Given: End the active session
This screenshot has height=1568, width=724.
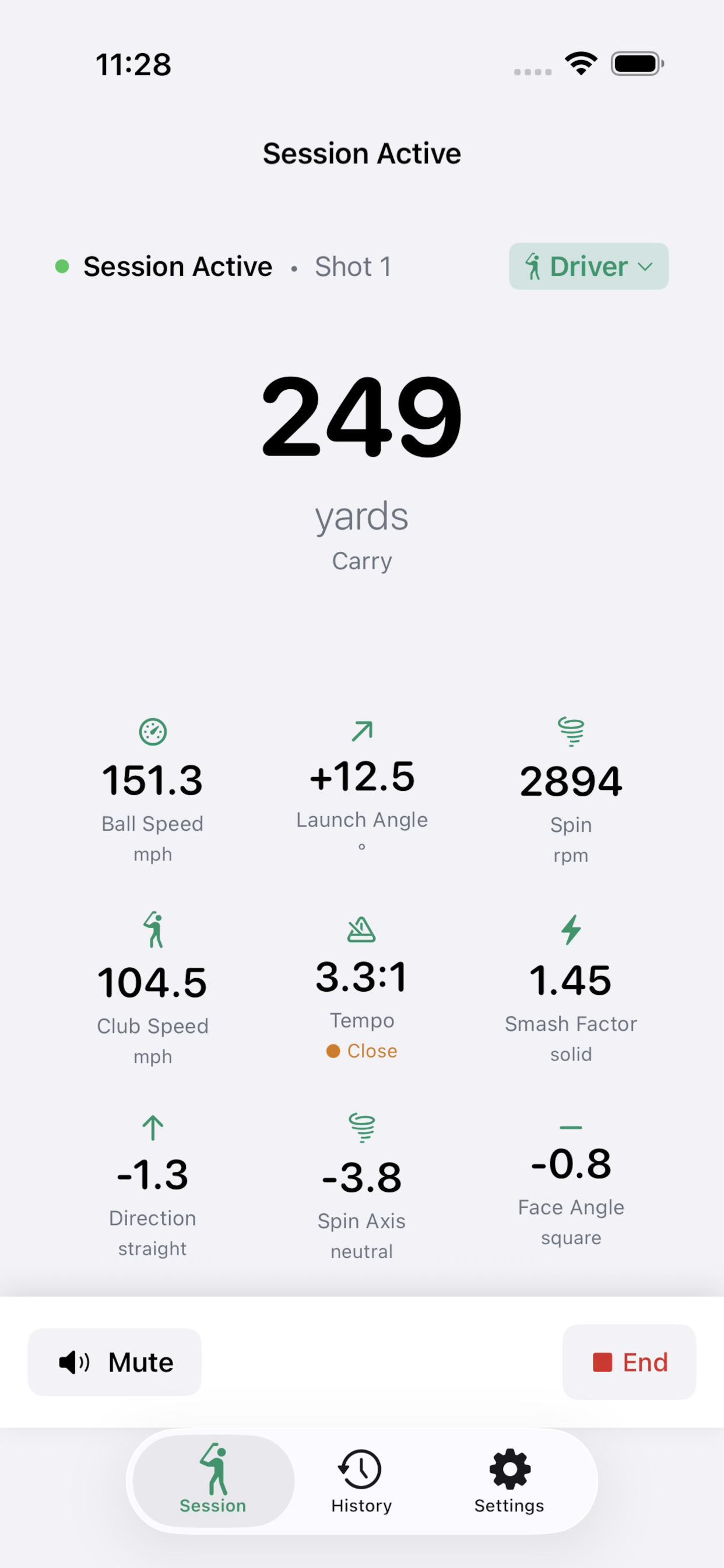Looking at the screenshot, I should [x=629, y=1362].
